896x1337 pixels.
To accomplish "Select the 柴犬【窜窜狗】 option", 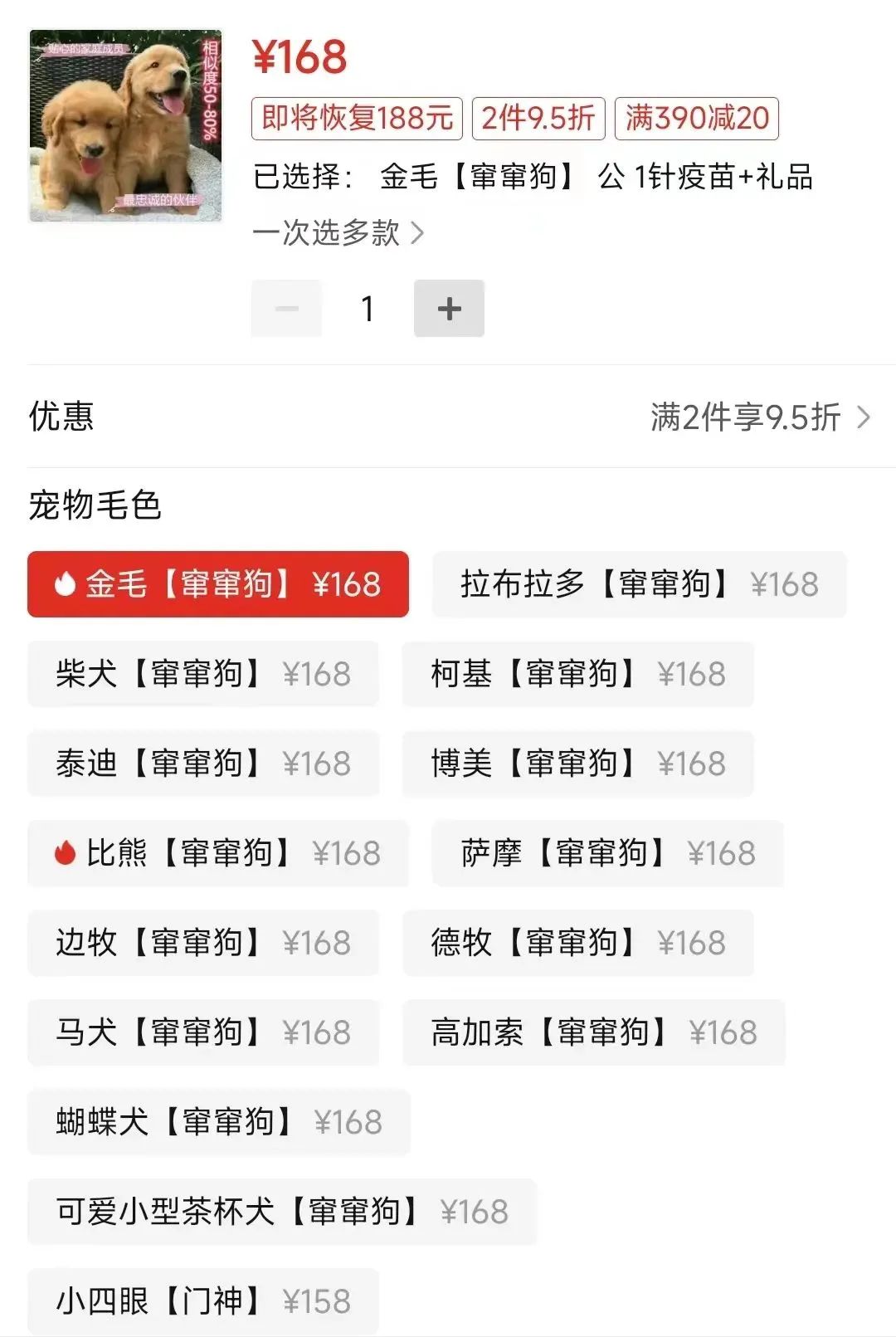I will click(x=202, y=674).
